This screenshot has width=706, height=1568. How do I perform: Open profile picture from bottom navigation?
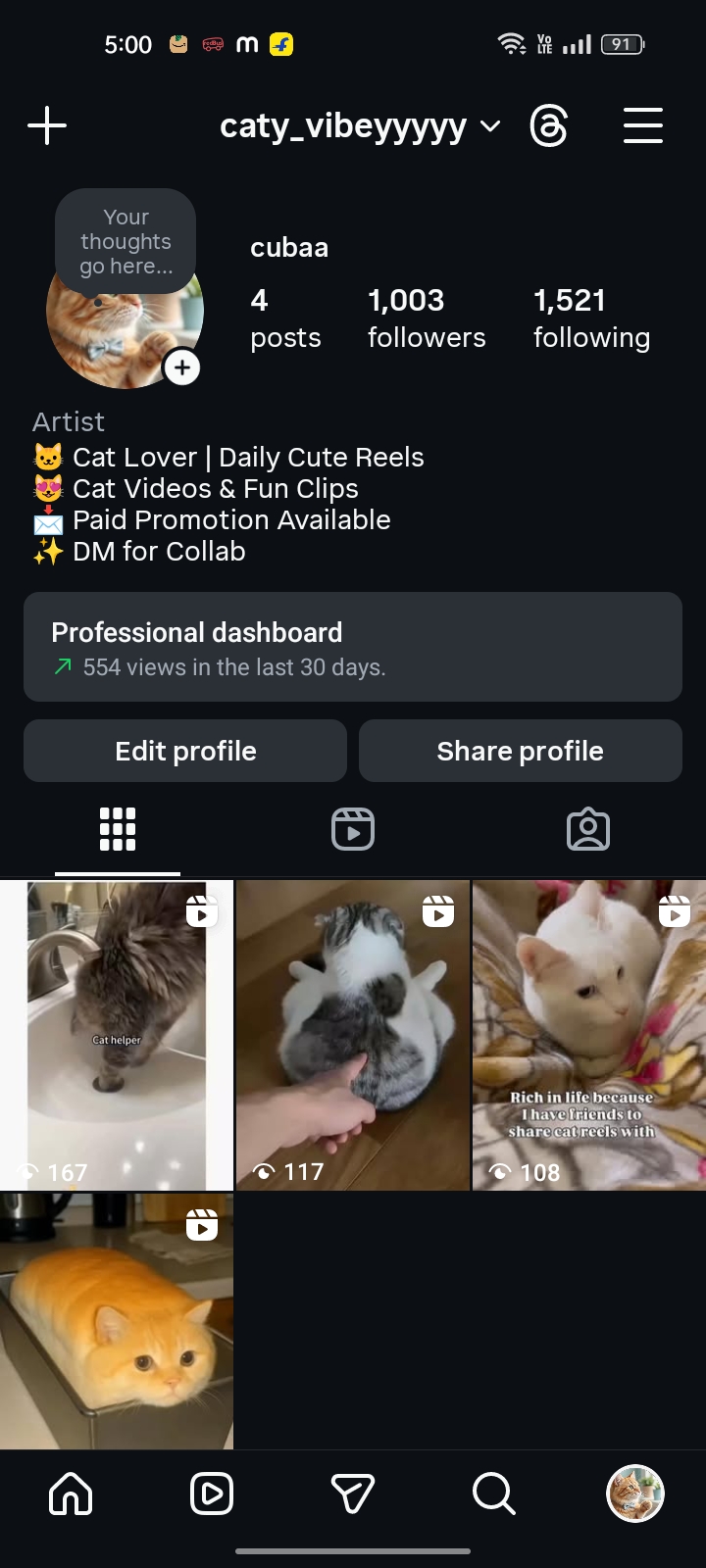click(635, 1494)
